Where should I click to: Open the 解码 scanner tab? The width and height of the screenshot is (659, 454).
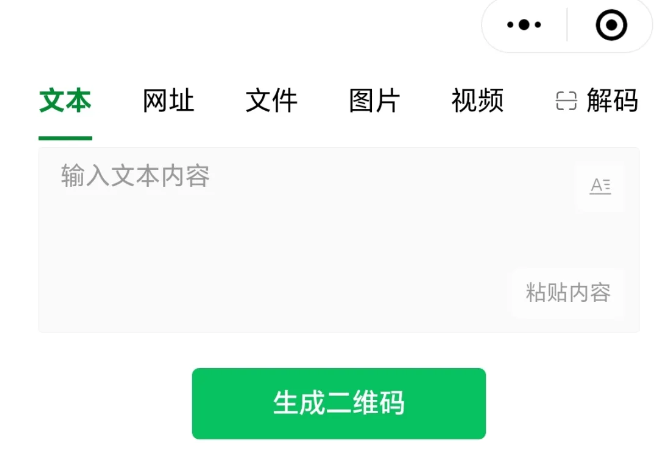click(597, 101)
